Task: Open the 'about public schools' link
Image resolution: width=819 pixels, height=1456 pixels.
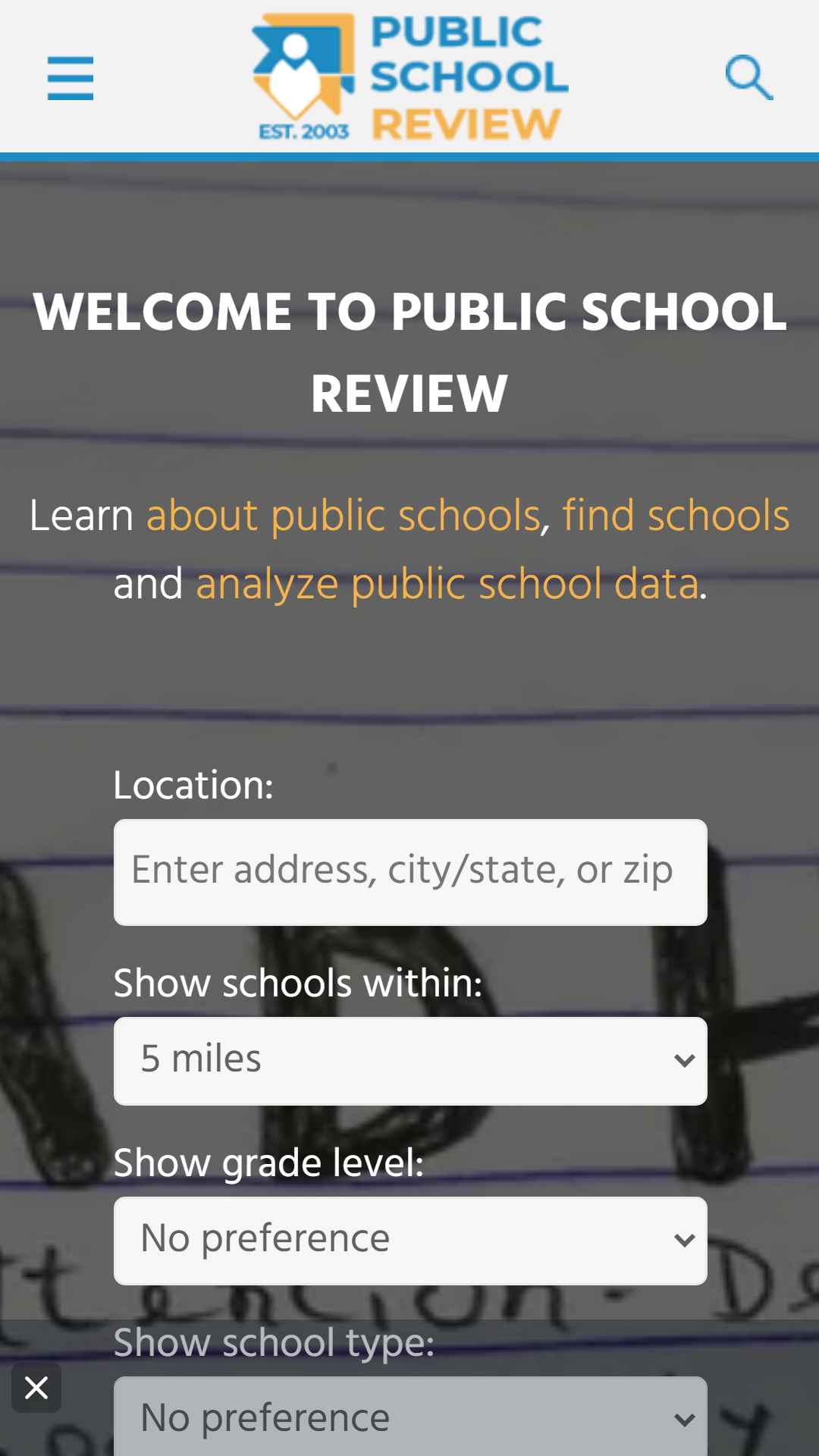Action: click(343, 516)
